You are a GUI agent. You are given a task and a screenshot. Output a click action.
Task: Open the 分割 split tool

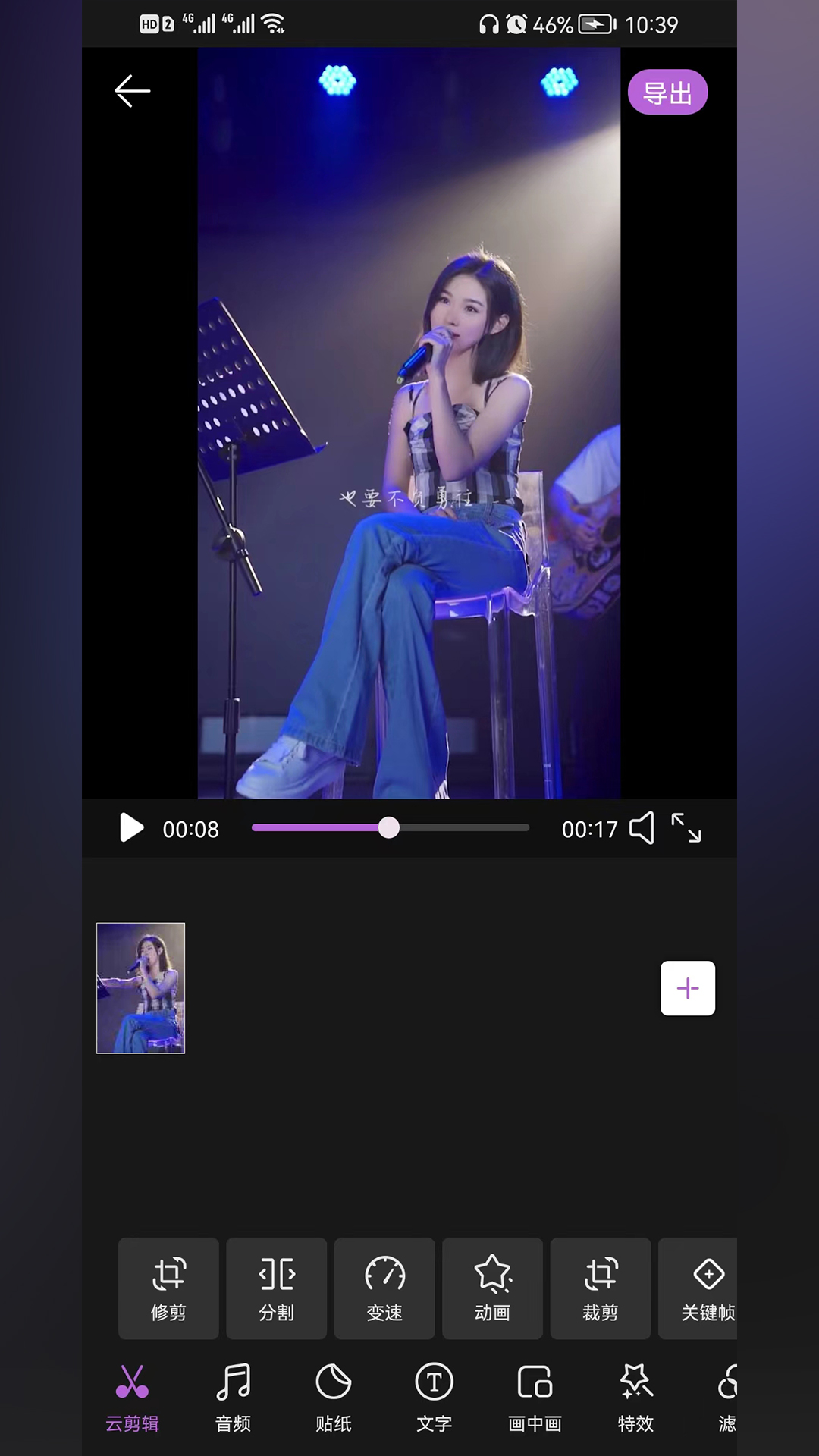pyautogui.click(x=276, y=1288)
